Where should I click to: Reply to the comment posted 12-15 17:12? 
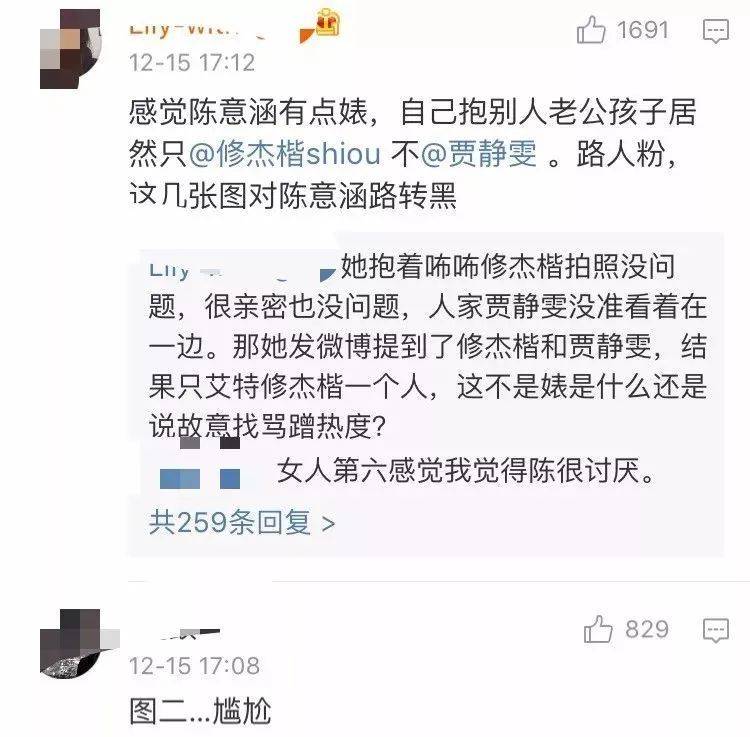(x=716, y=31)
